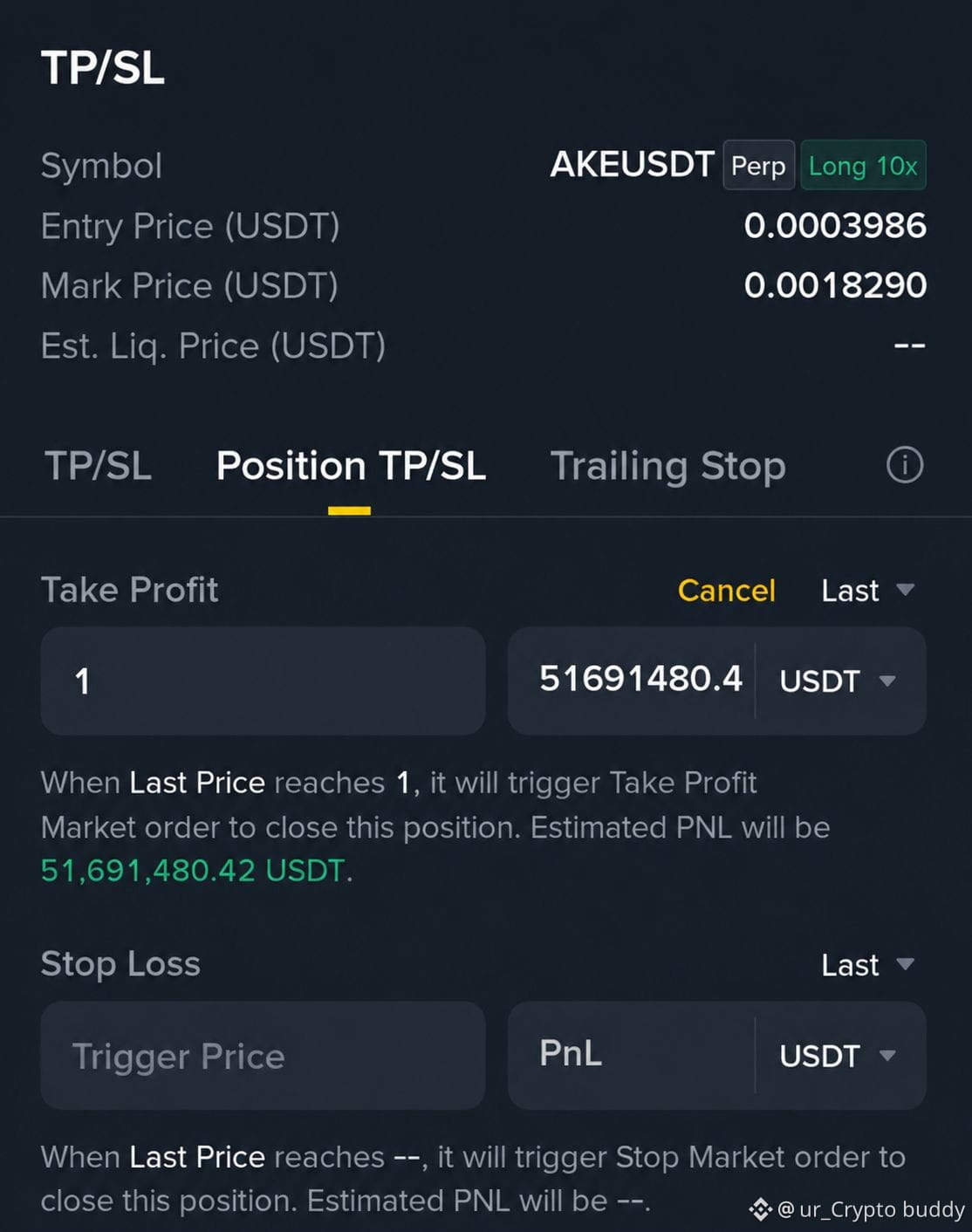
Task: Cancel the Take Profit setting
Action: [726, 591]
